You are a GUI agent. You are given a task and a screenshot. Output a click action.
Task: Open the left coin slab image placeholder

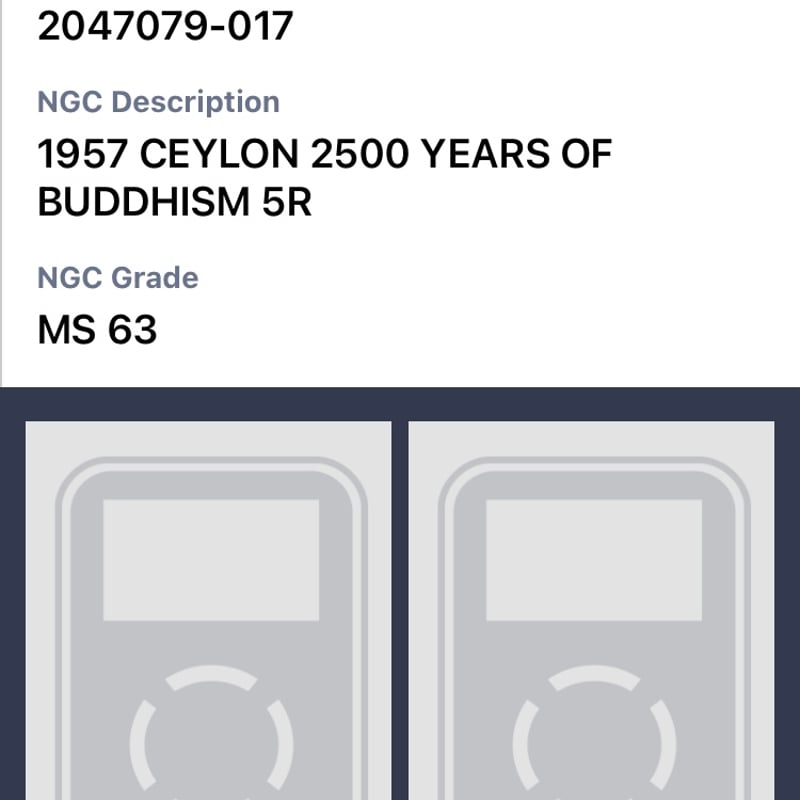click(x=208, y=610)
